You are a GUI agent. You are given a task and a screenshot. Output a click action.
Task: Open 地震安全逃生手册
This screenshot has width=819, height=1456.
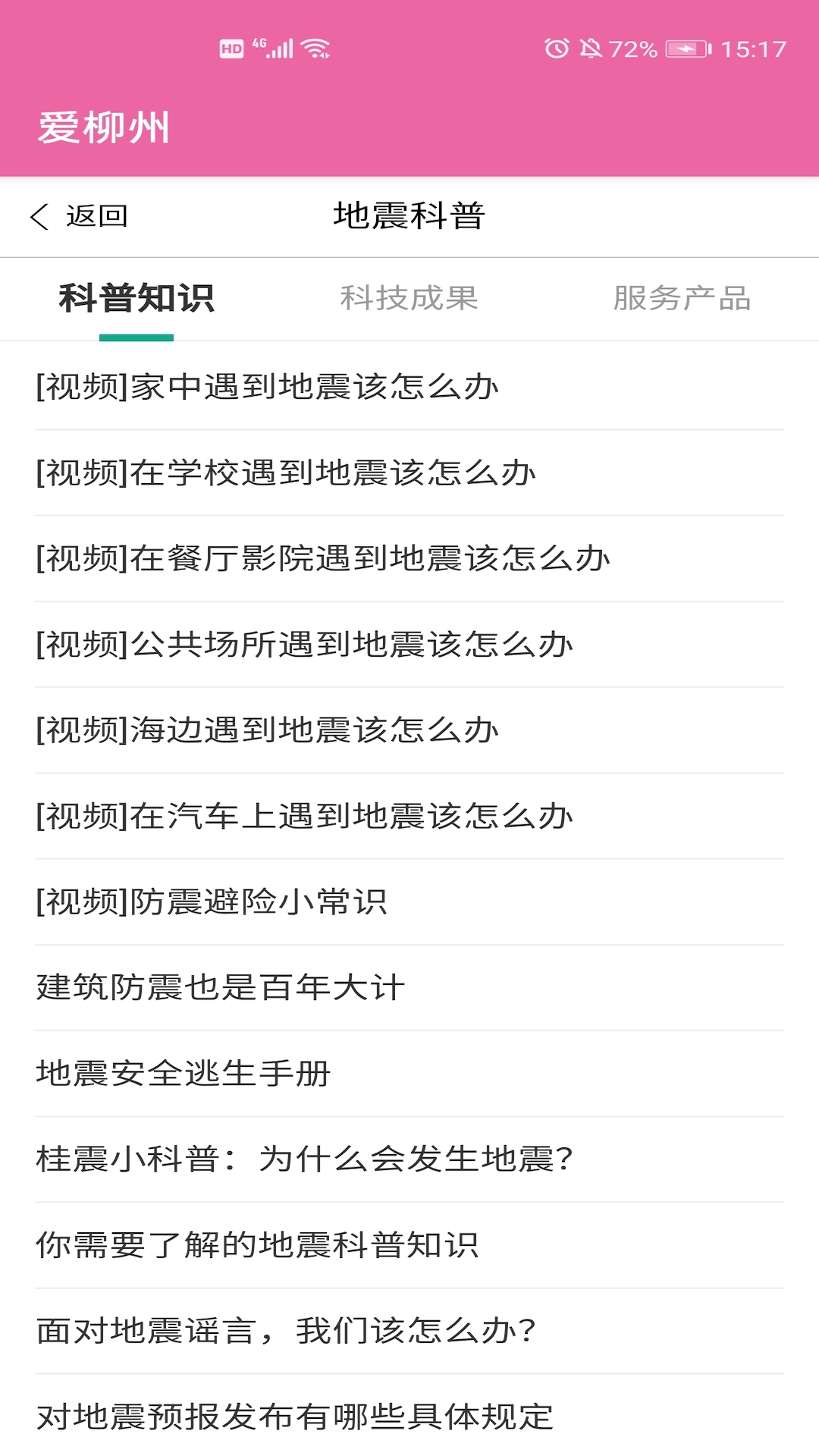pyautogui.click(x=183, y=1073)
